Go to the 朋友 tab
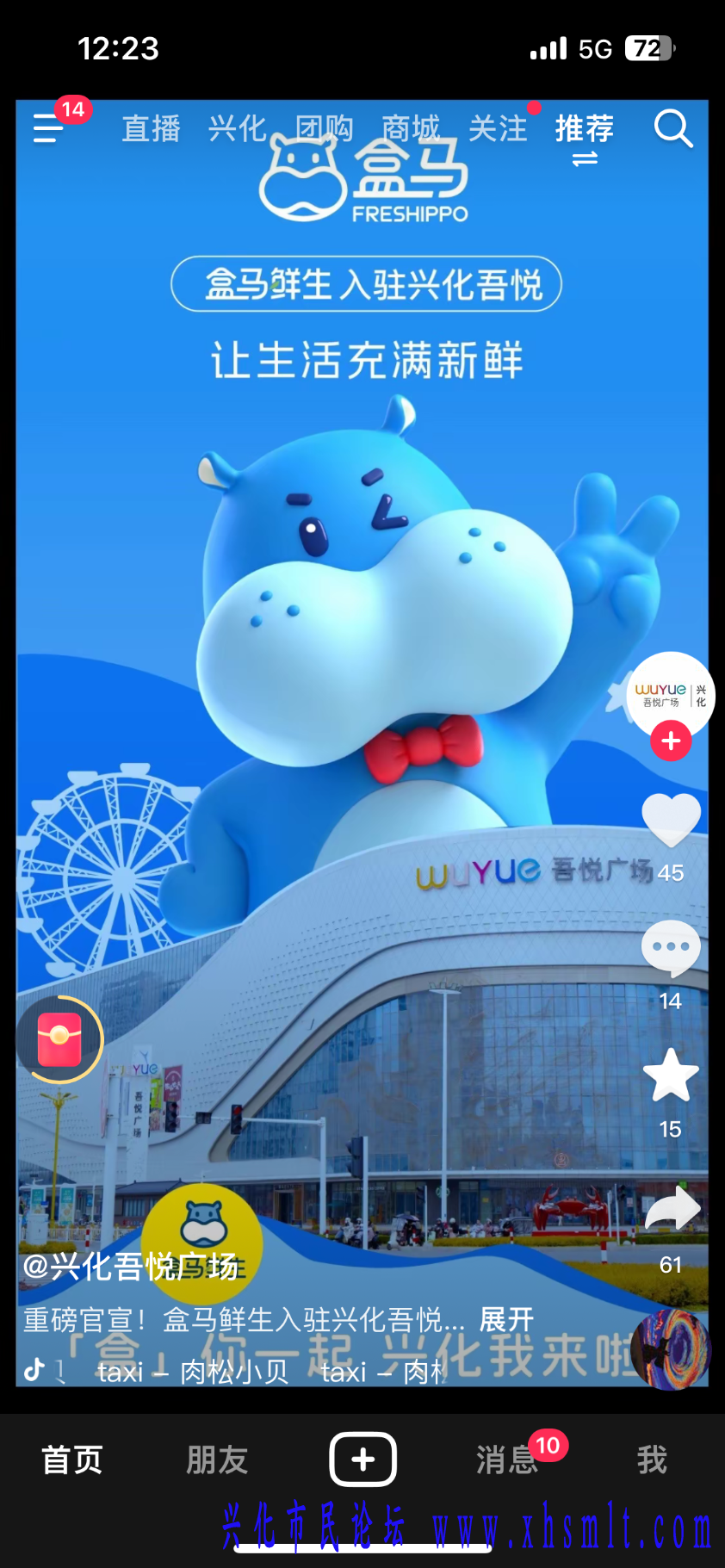Image resolution: width=725 pixels, height=1568 pixels. pyautogui.click(x=217, y=1460)
